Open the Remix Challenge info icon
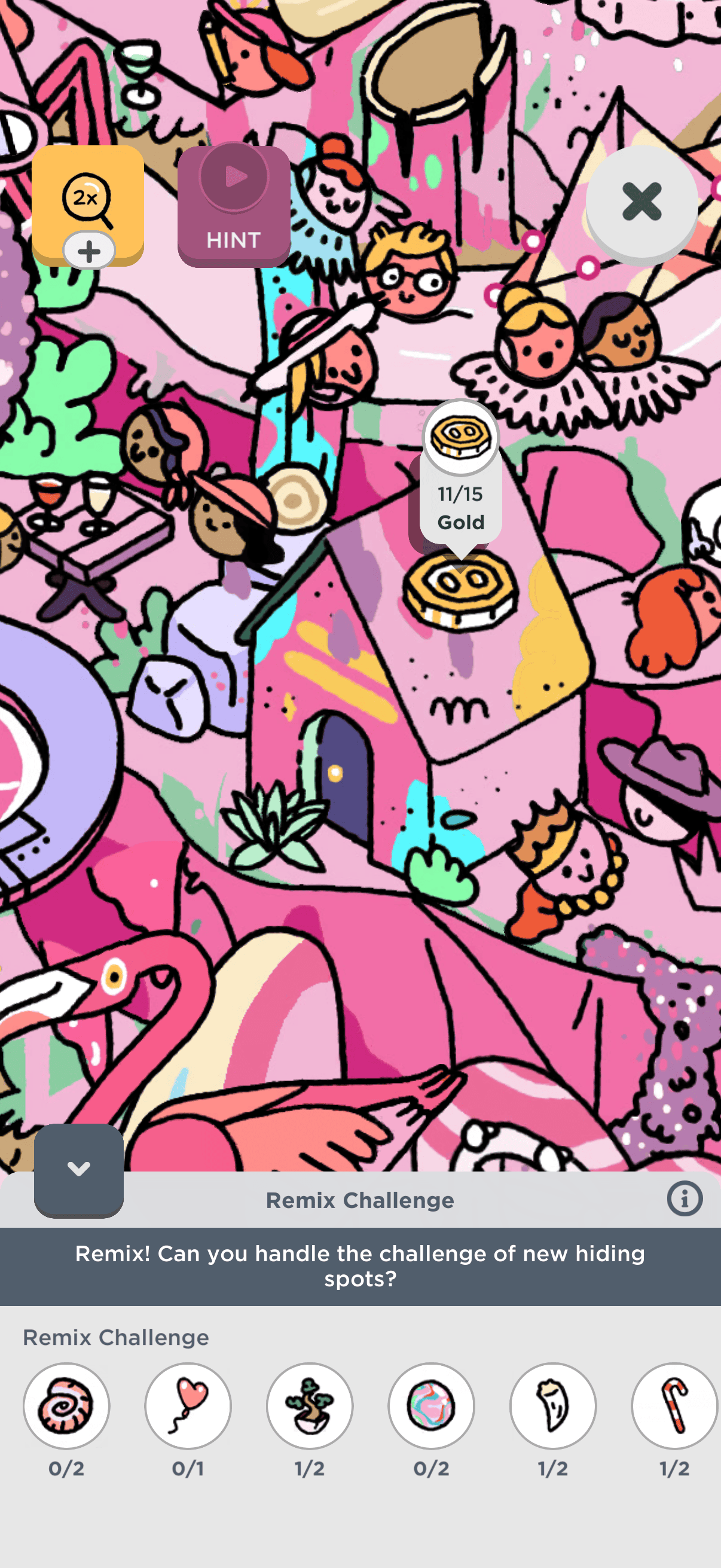This screenshot has height=1568, width=721. (x=685, y=1199)
